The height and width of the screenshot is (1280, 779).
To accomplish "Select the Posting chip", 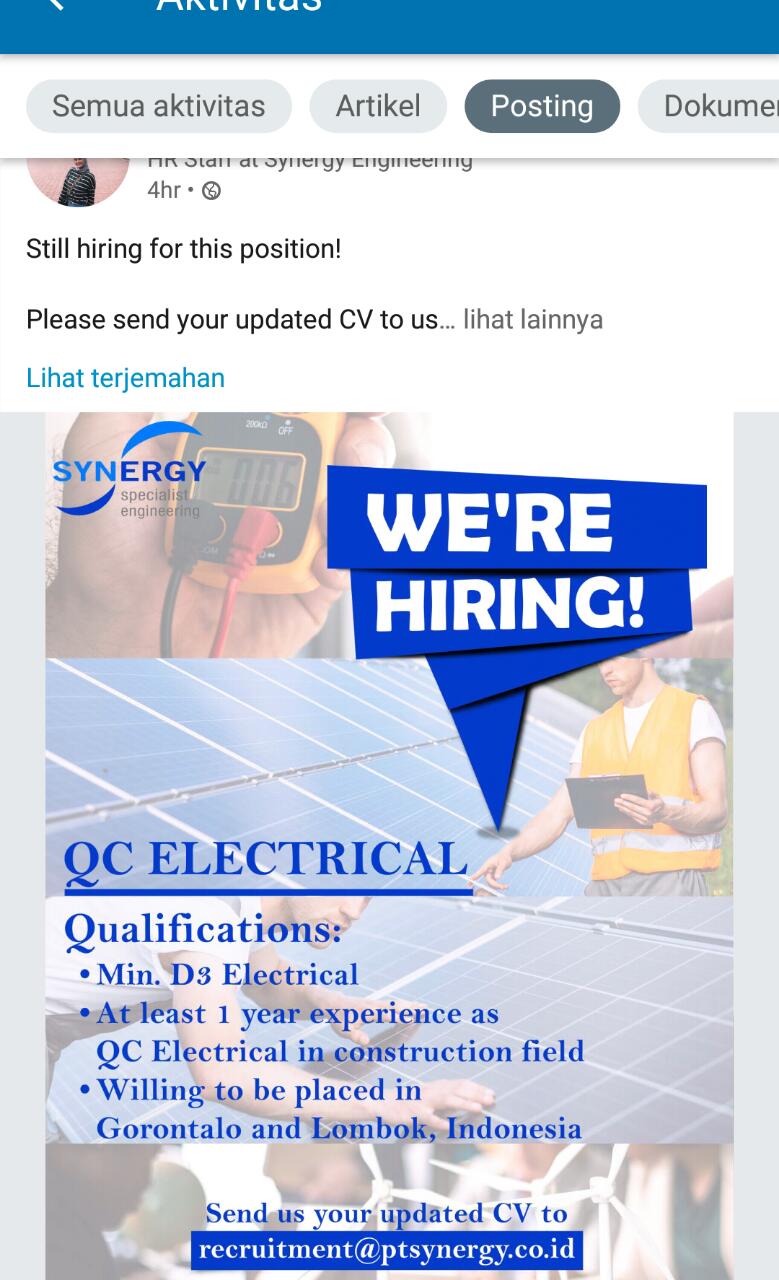I will tap(542, 106).
